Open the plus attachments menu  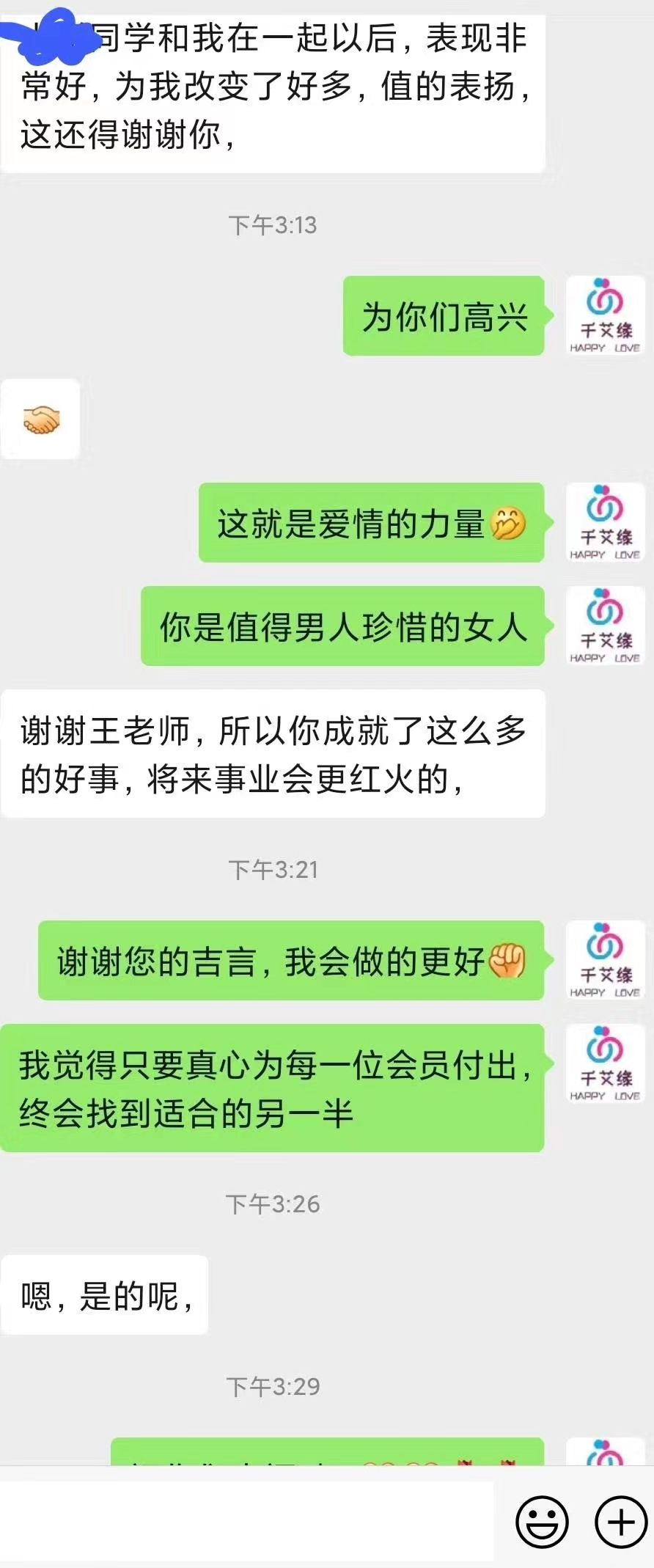click(x=620, y=1523)
